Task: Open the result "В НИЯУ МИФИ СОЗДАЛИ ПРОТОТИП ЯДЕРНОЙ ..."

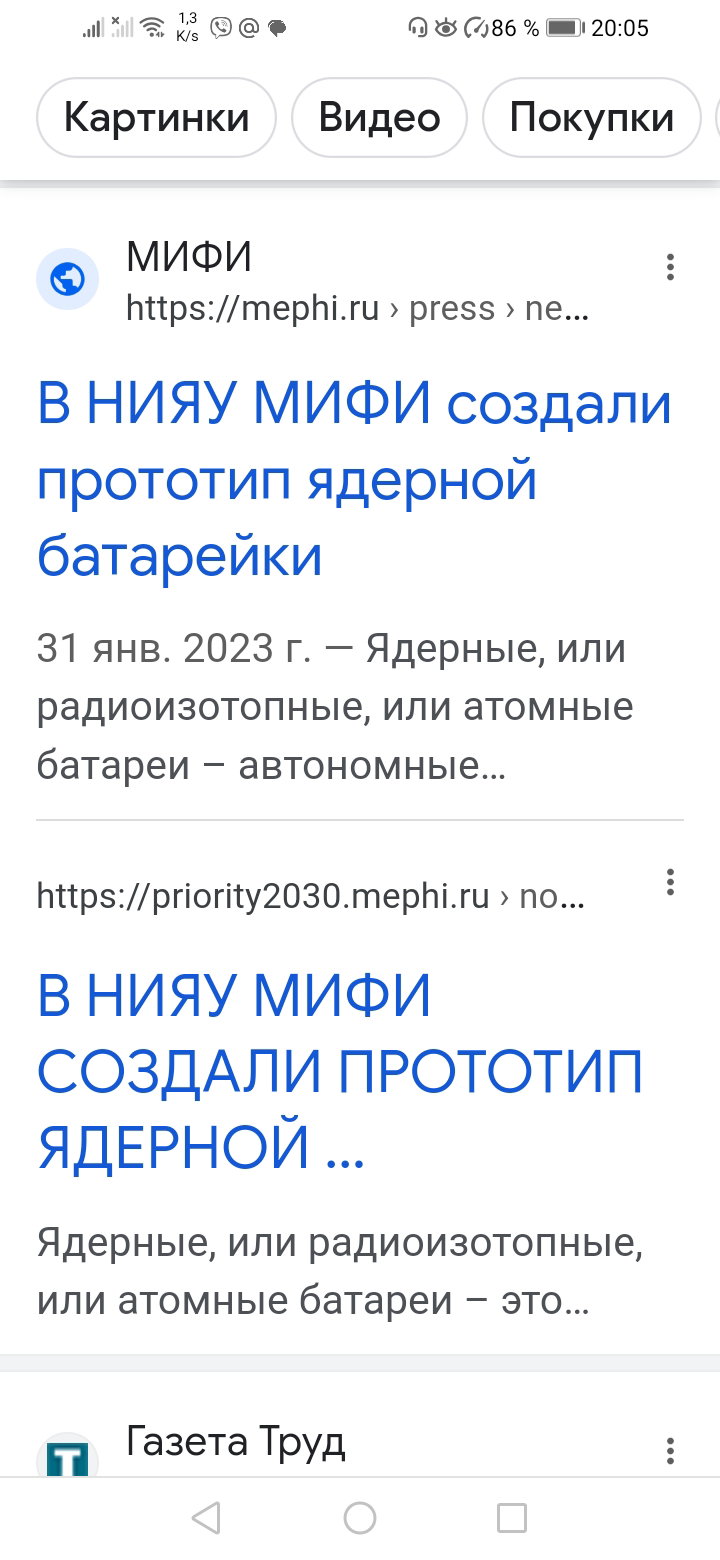Action: 340,1071
